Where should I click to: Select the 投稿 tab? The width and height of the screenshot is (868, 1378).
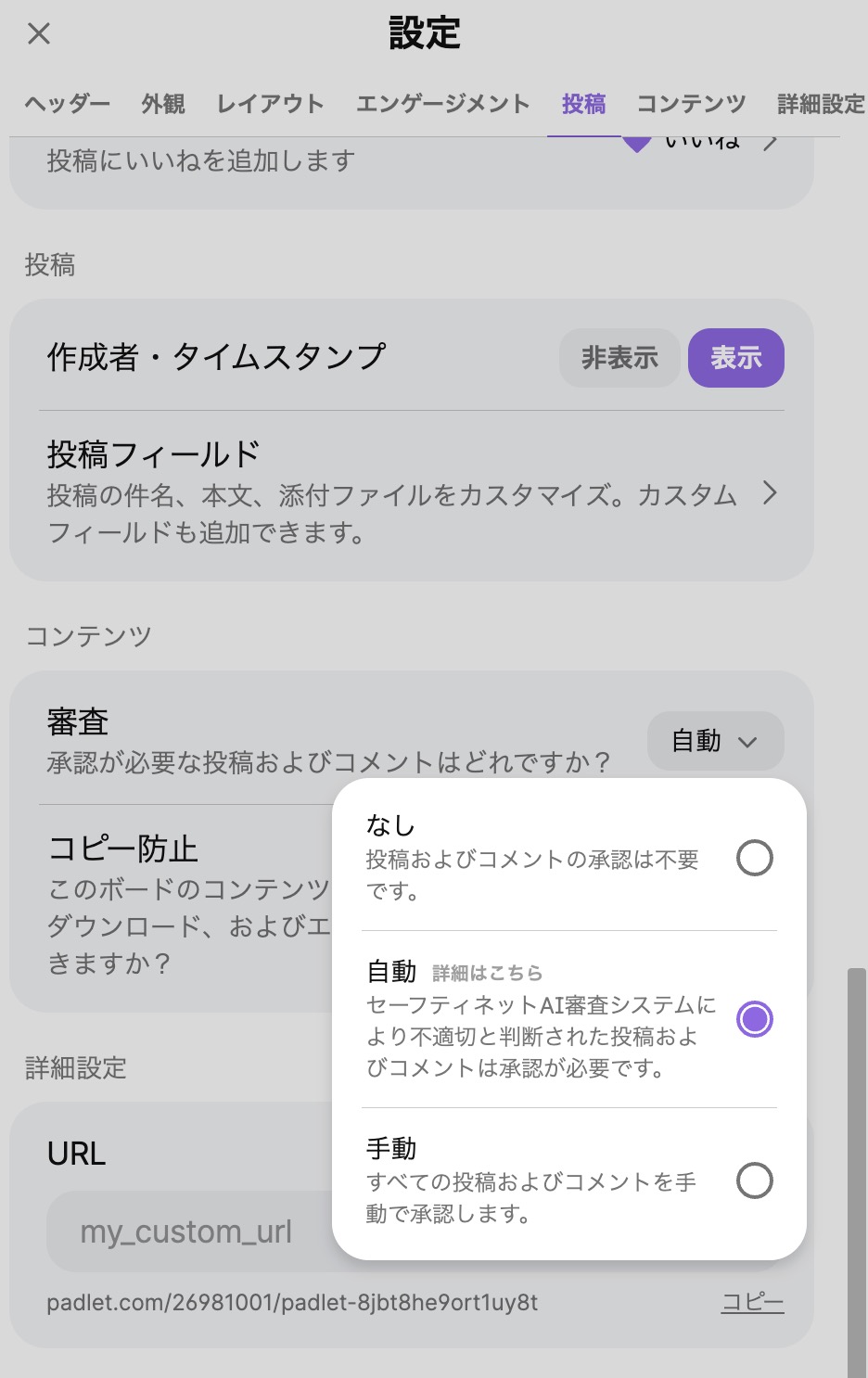(583, 104)
